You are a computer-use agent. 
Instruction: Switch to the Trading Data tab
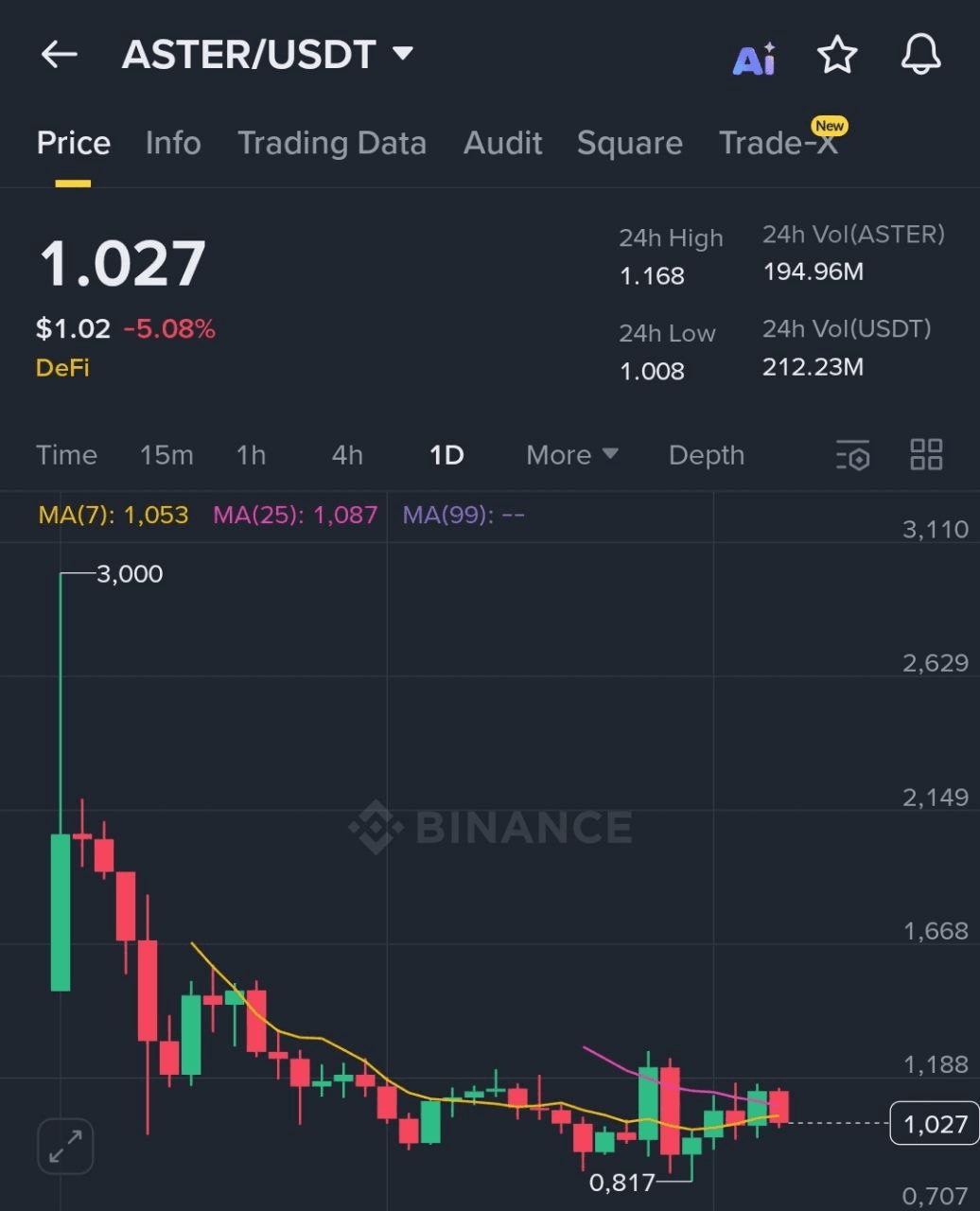click(331, 143)
